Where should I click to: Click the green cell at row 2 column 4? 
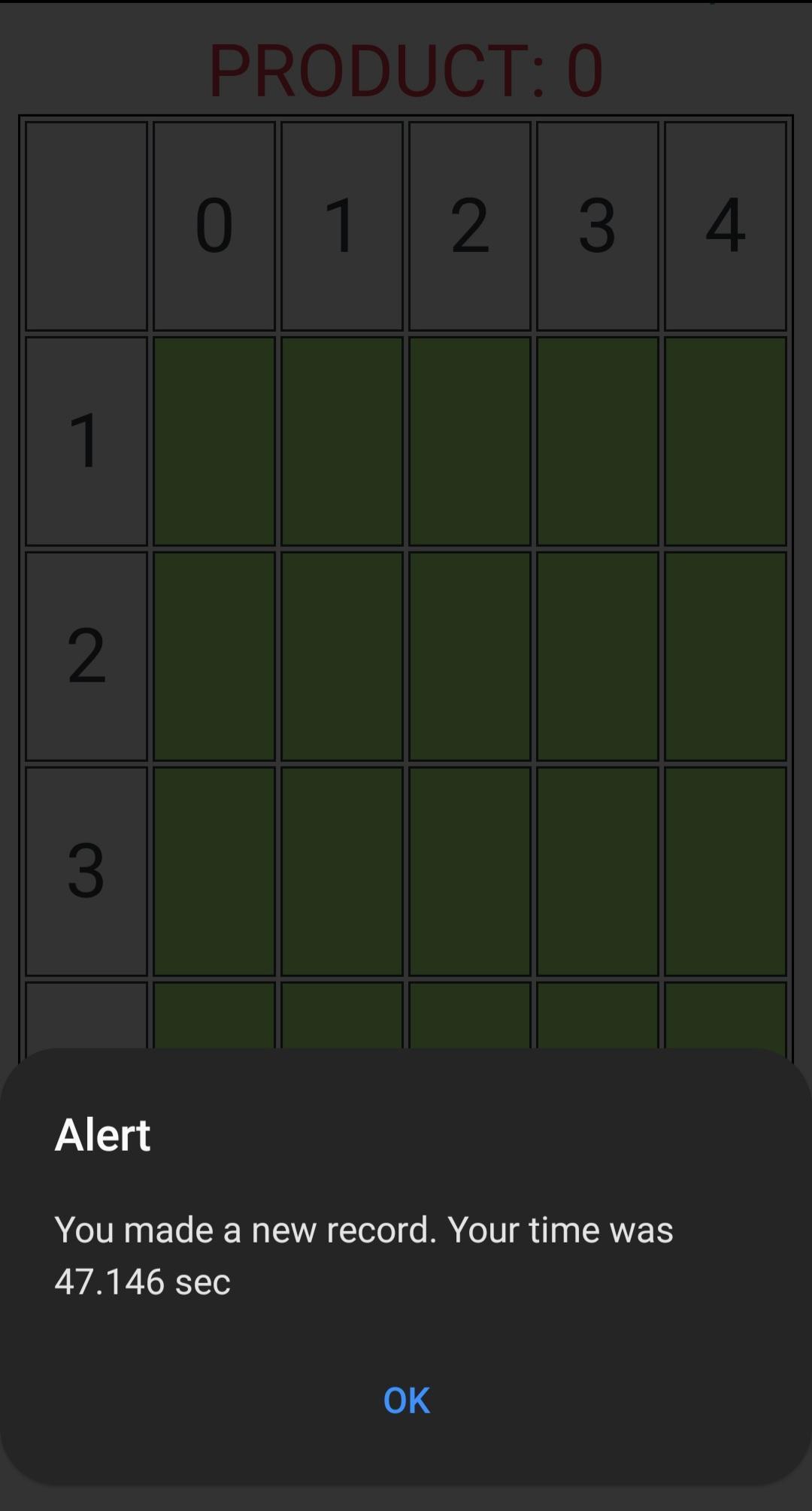[x=726, y=654]
